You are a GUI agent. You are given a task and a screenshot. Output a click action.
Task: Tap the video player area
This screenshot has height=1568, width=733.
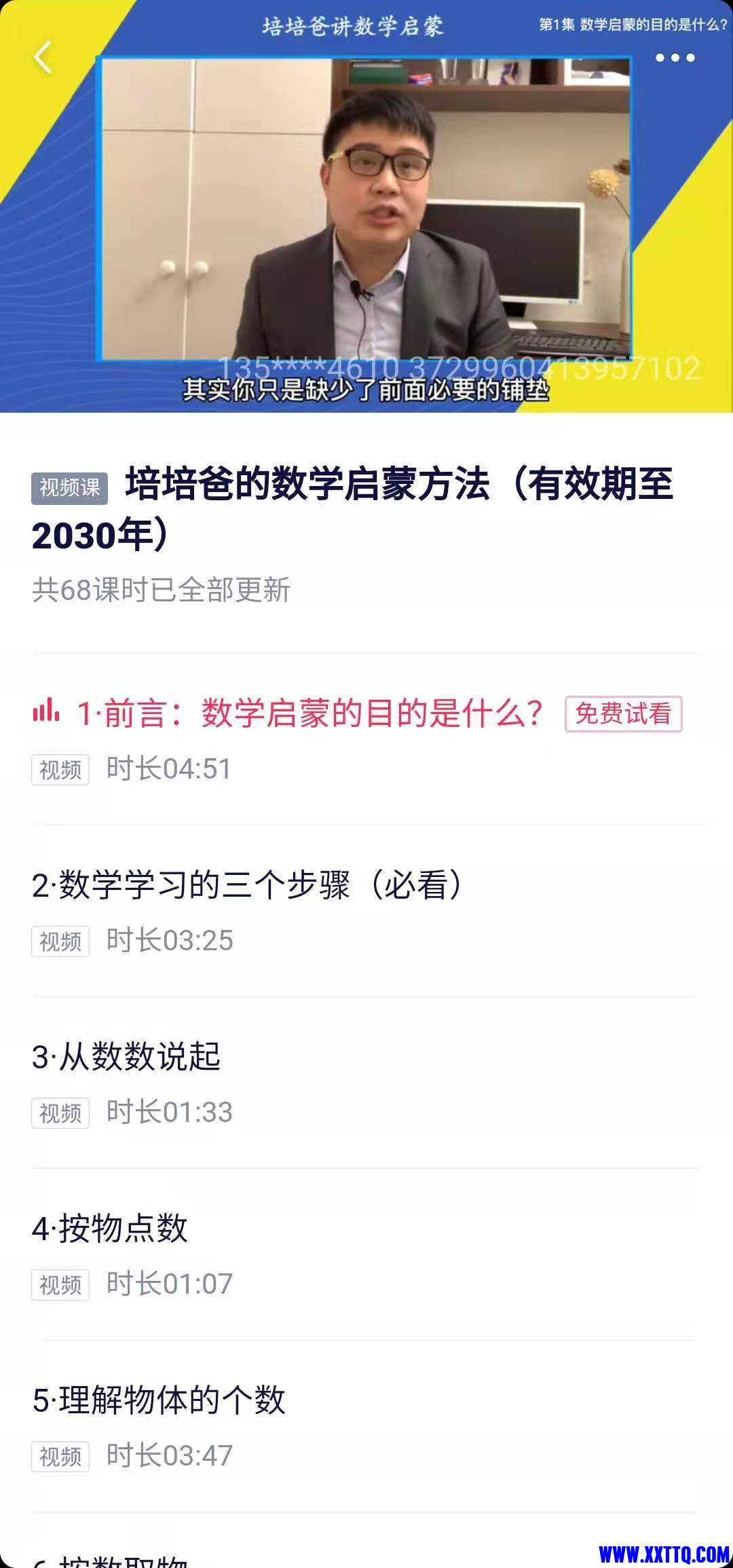366,210
